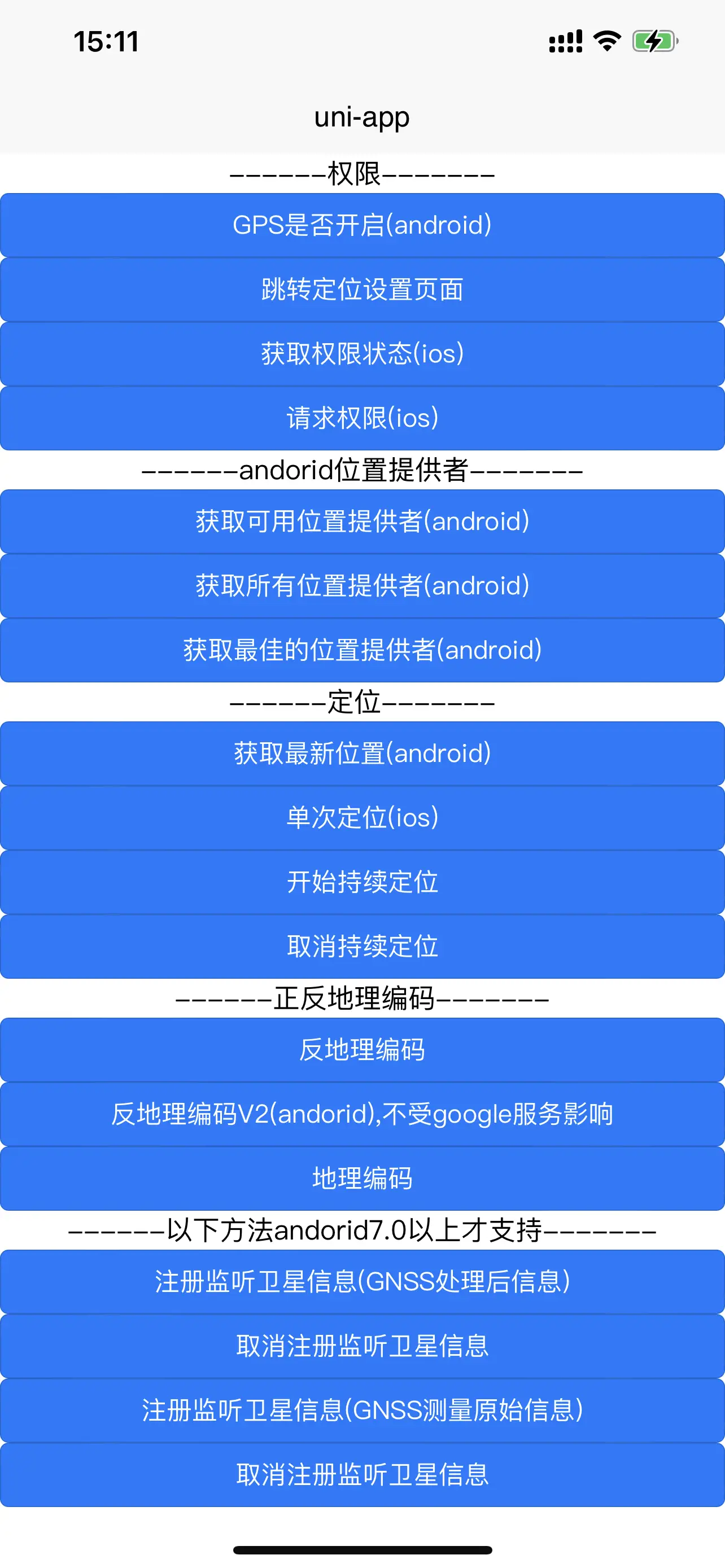
Task: Select 反地理编码V2(andorid) button
Action: pos(362,1114)
